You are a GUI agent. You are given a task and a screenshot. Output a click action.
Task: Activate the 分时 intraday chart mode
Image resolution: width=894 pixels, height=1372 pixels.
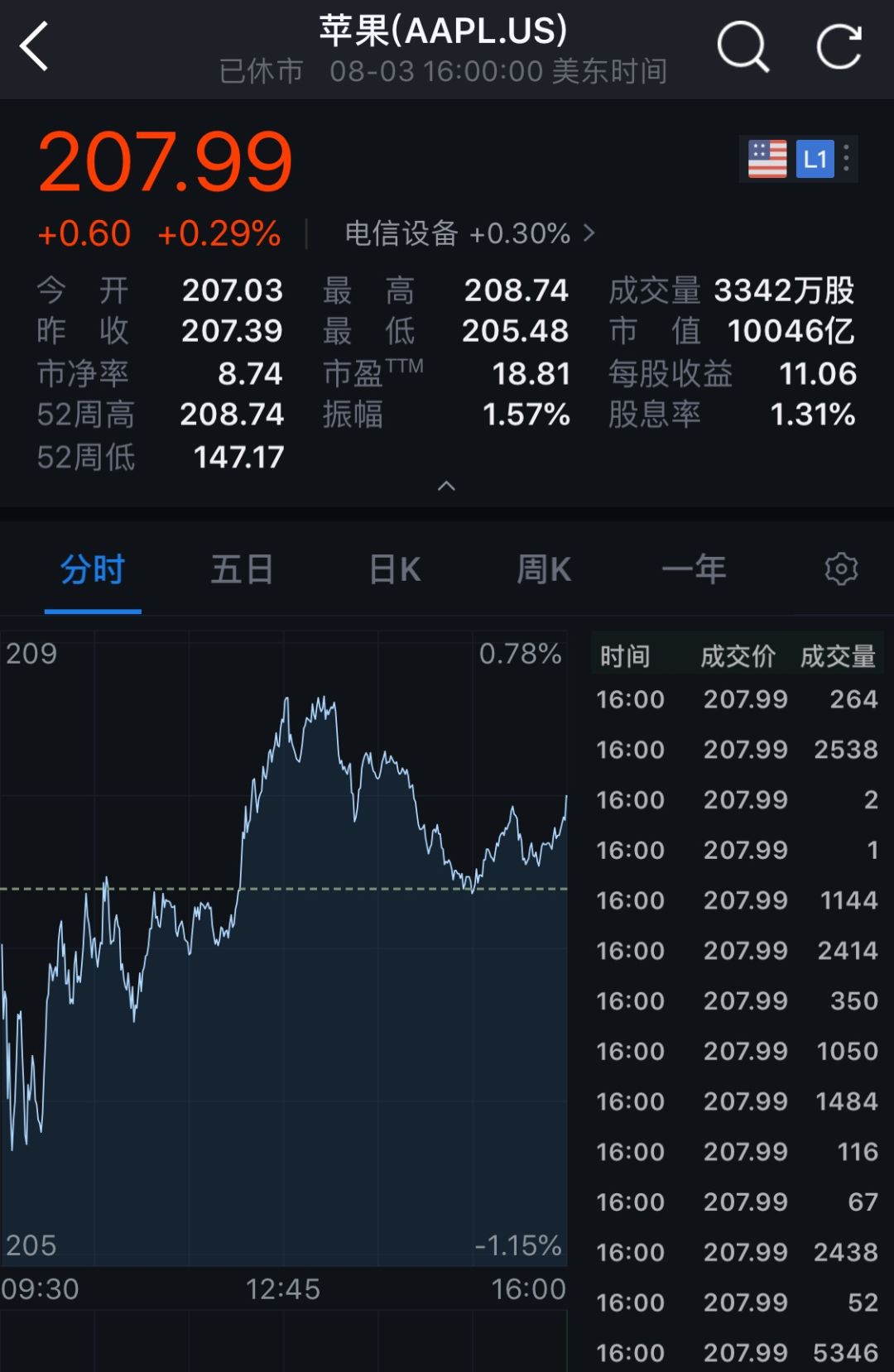tap(91, 568)
